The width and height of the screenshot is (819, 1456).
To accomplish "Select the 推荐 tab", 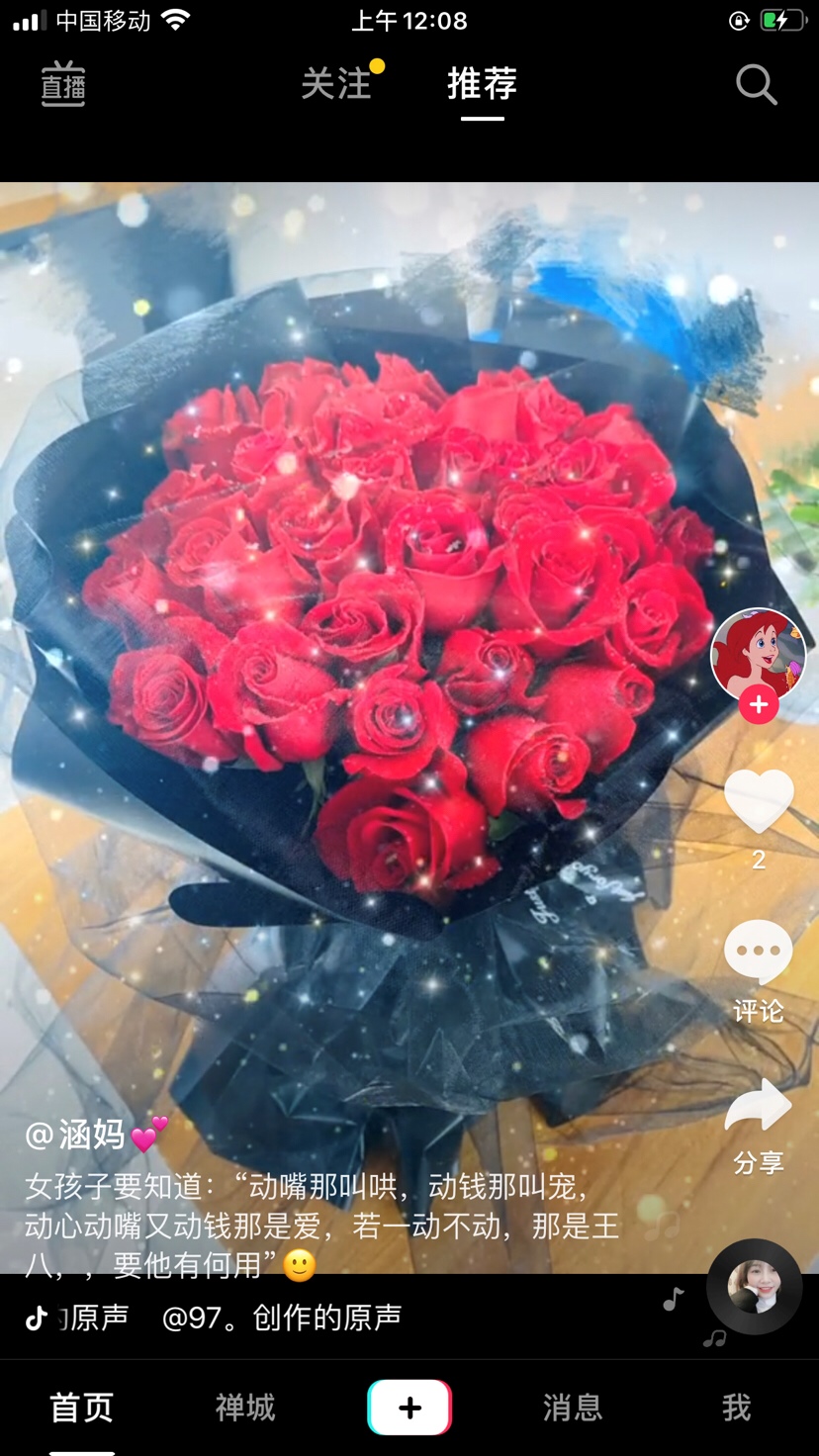I will pyautogui.click(x=482, y=84).
